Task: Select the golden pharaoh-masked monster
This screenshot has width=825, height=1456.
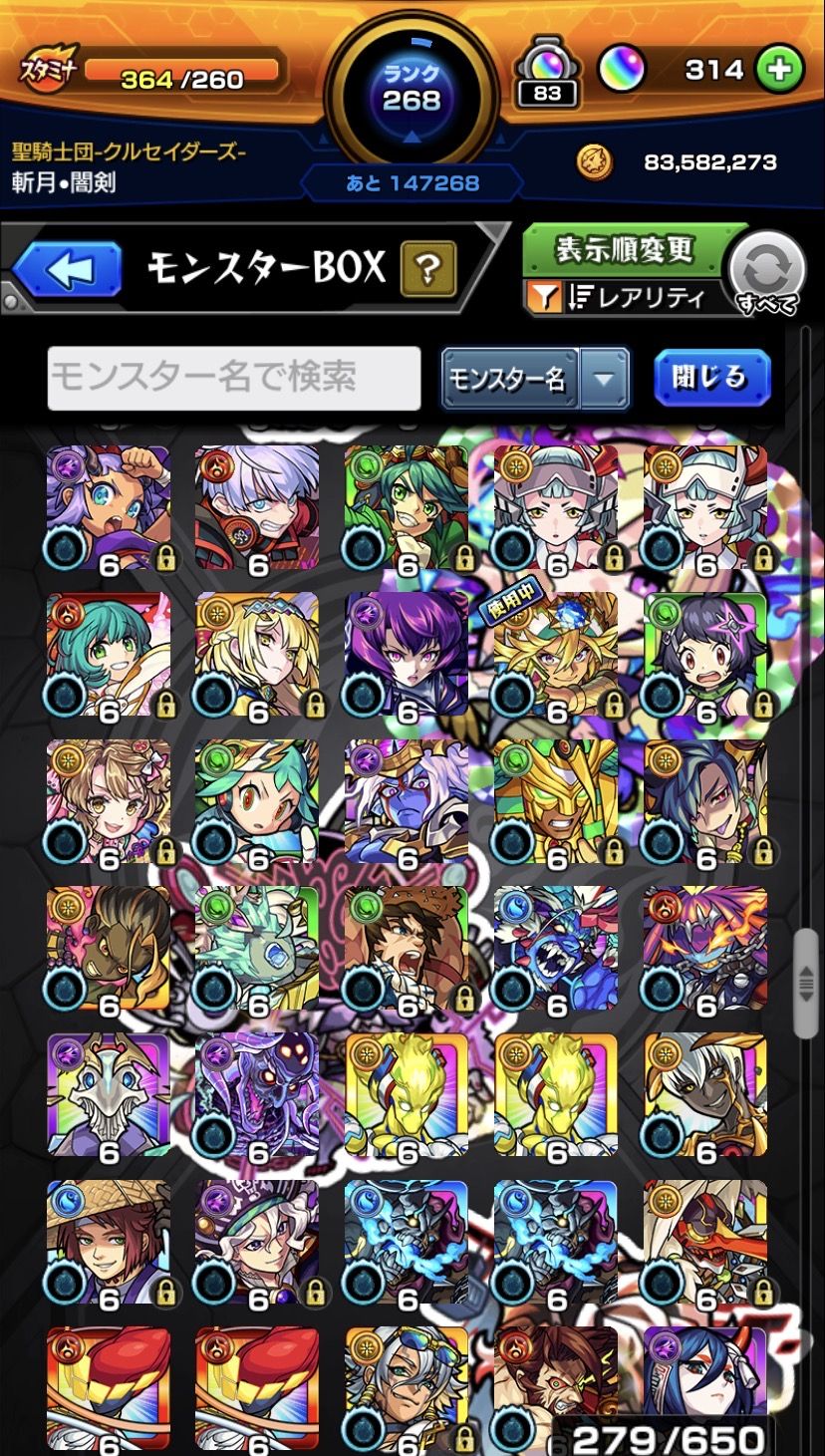Action: point(556,800)
